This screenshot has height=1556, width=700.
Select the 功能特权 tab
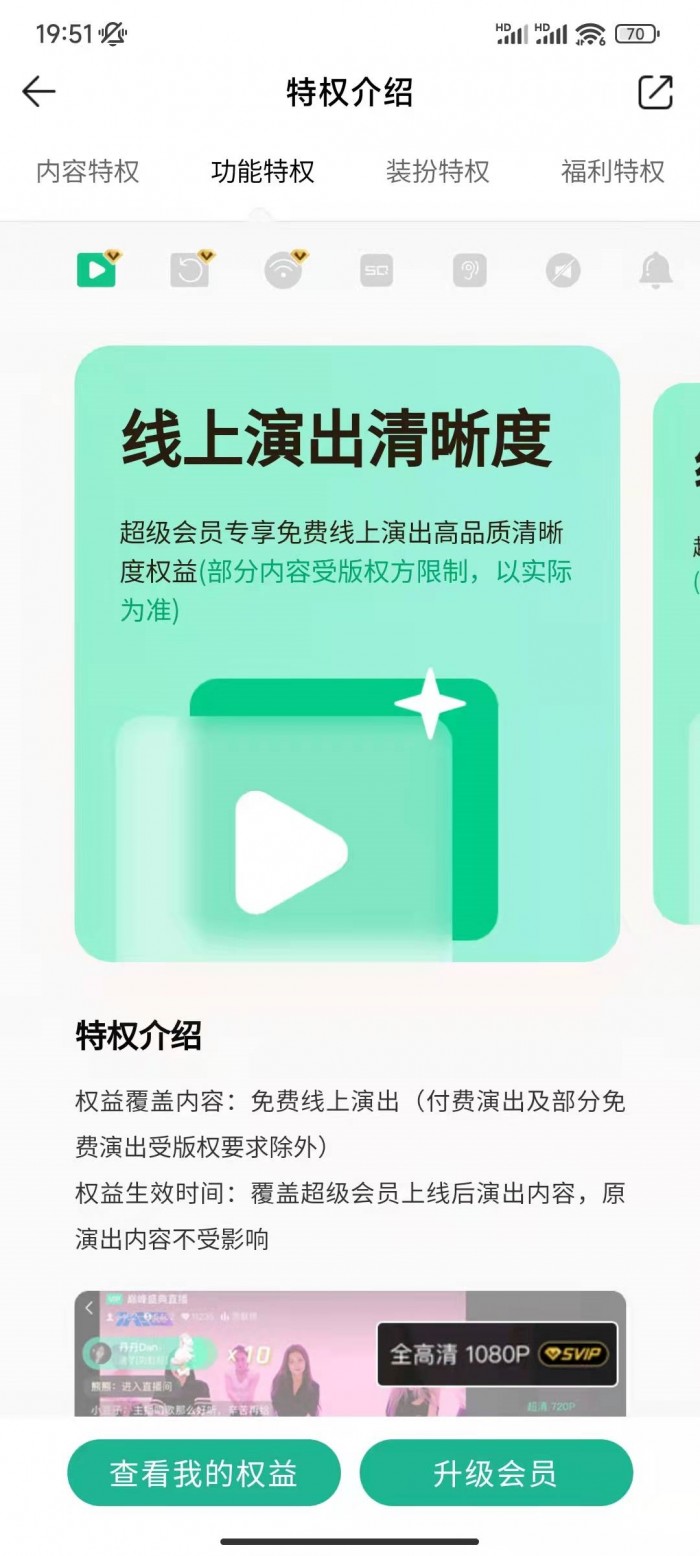coord(262,171)
